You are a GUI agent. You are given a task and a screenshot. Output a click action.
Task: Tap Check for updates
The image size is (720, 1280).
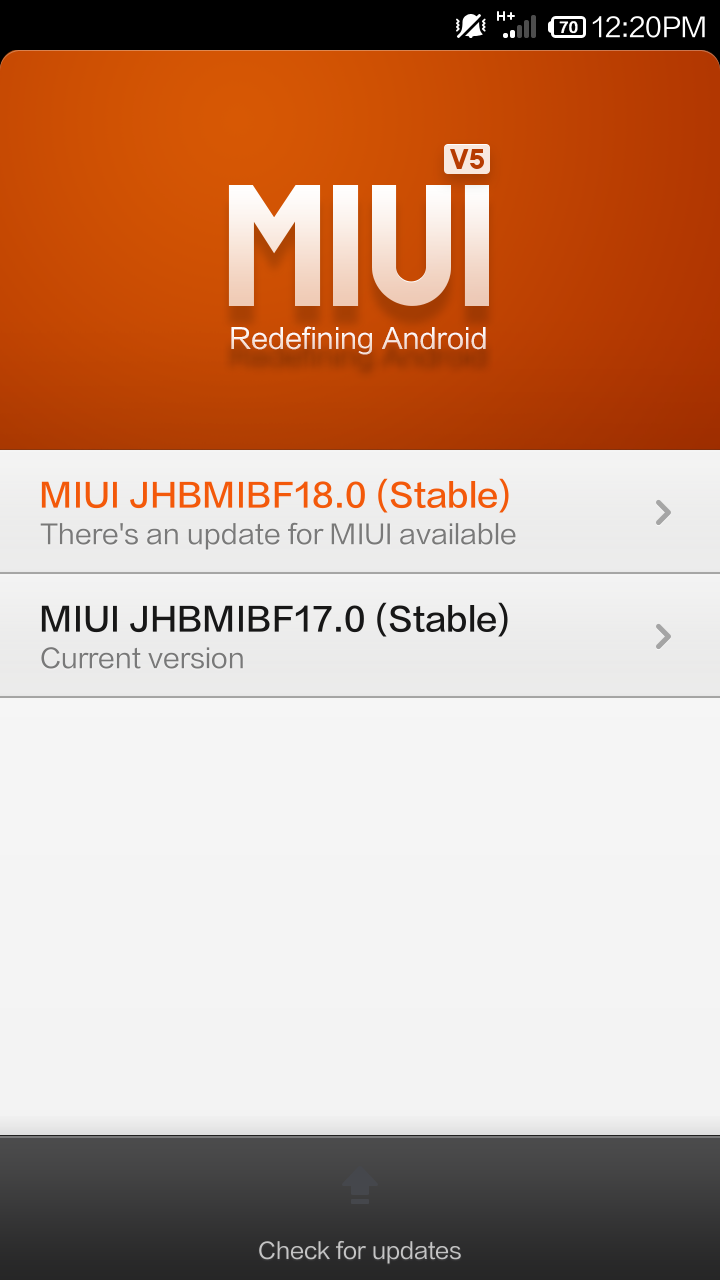click(x=360, y=1210)
